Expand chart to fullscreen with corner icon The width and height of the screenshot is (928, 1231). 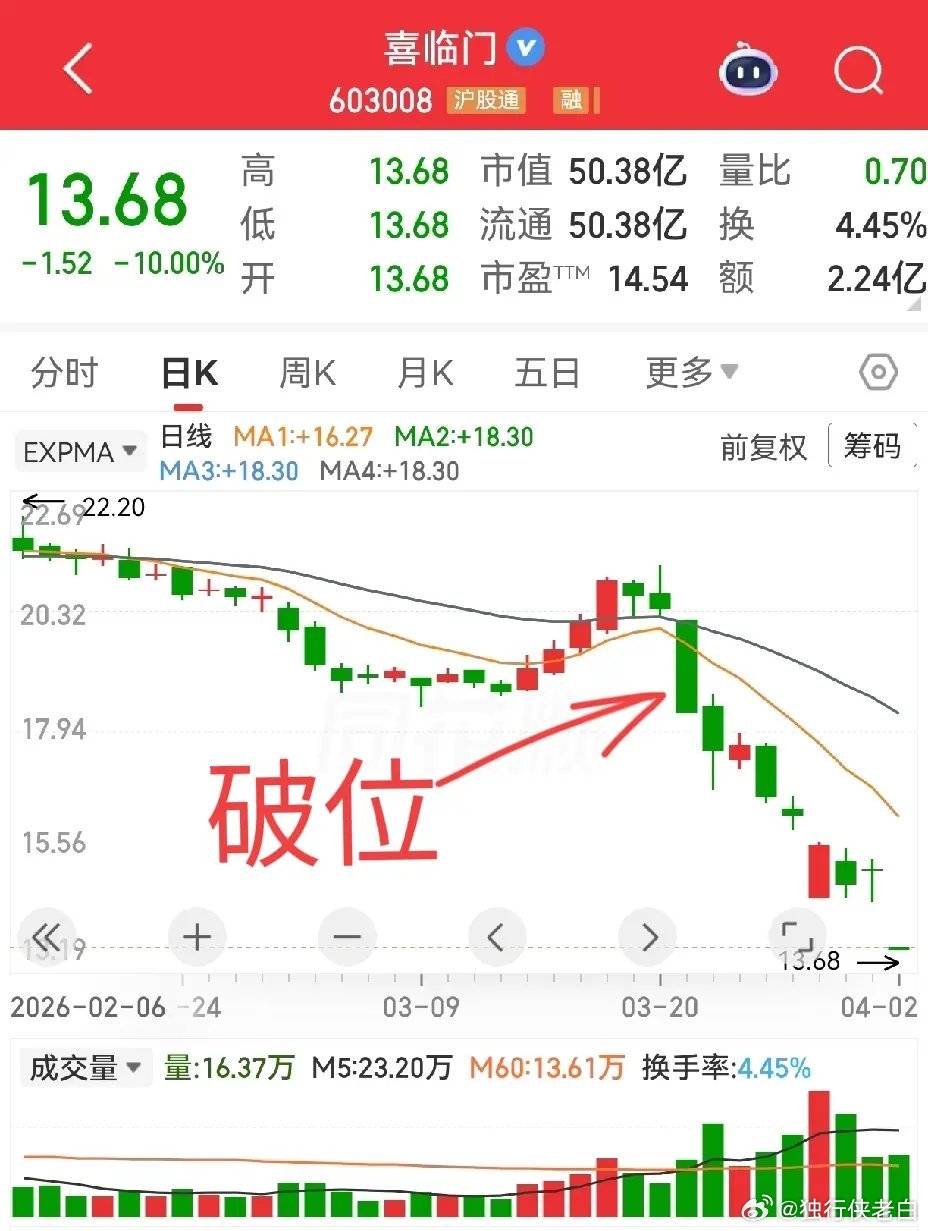click(797, 937)
